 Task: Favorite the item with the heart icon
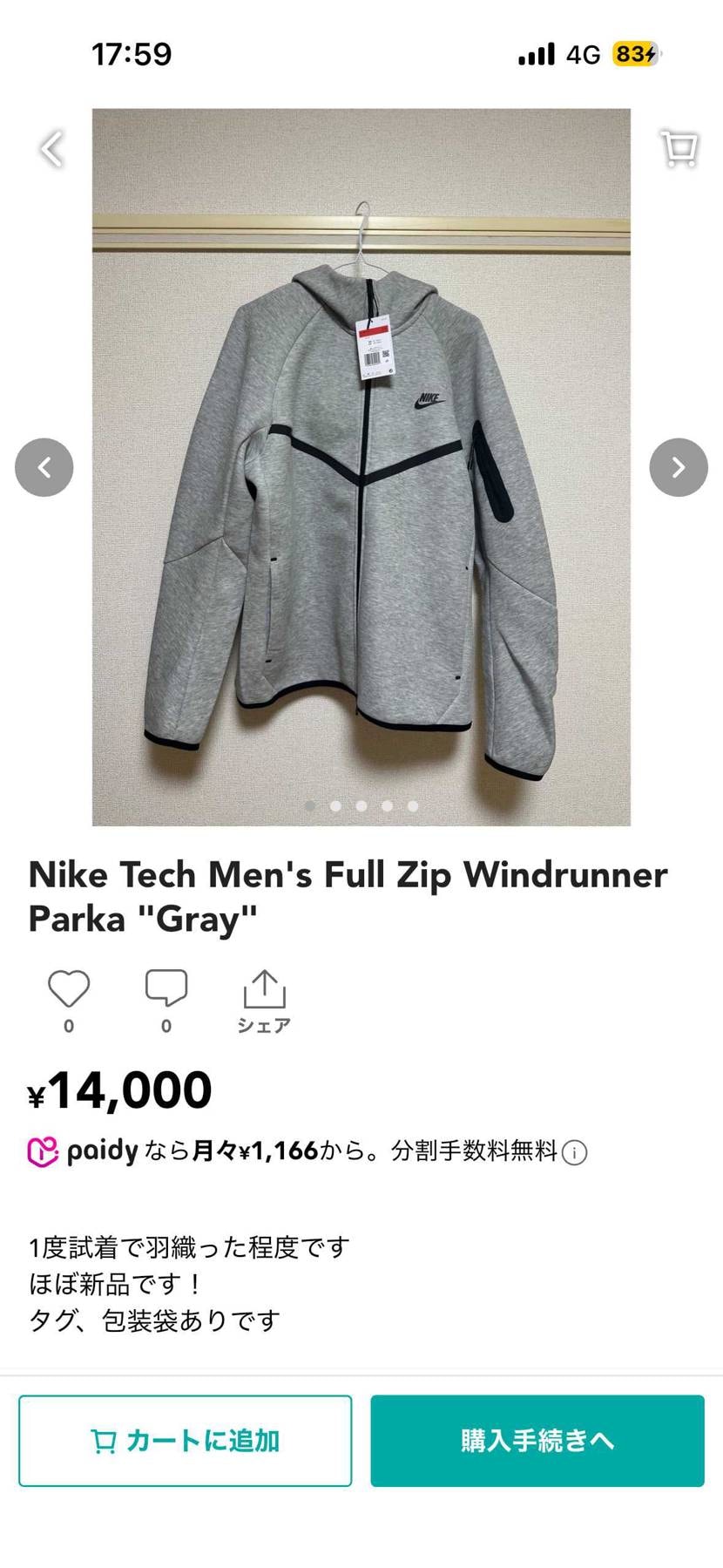(68, 987)
